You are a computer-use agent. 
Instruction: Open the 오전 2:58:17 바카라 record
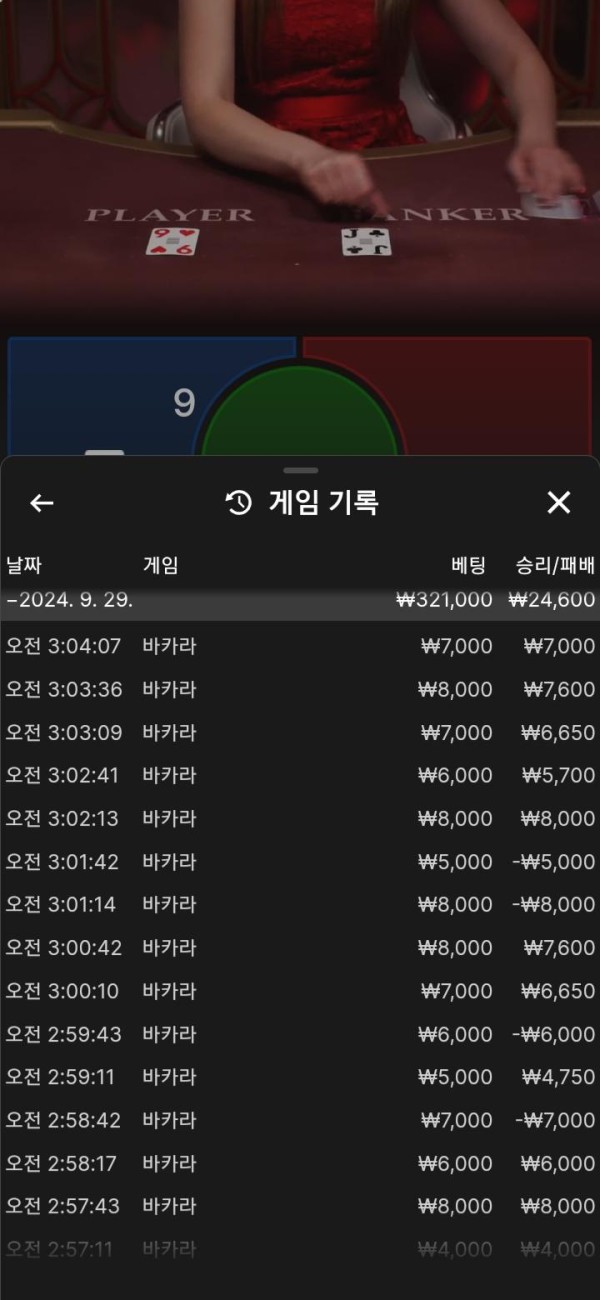click(x=300, y=1163)
